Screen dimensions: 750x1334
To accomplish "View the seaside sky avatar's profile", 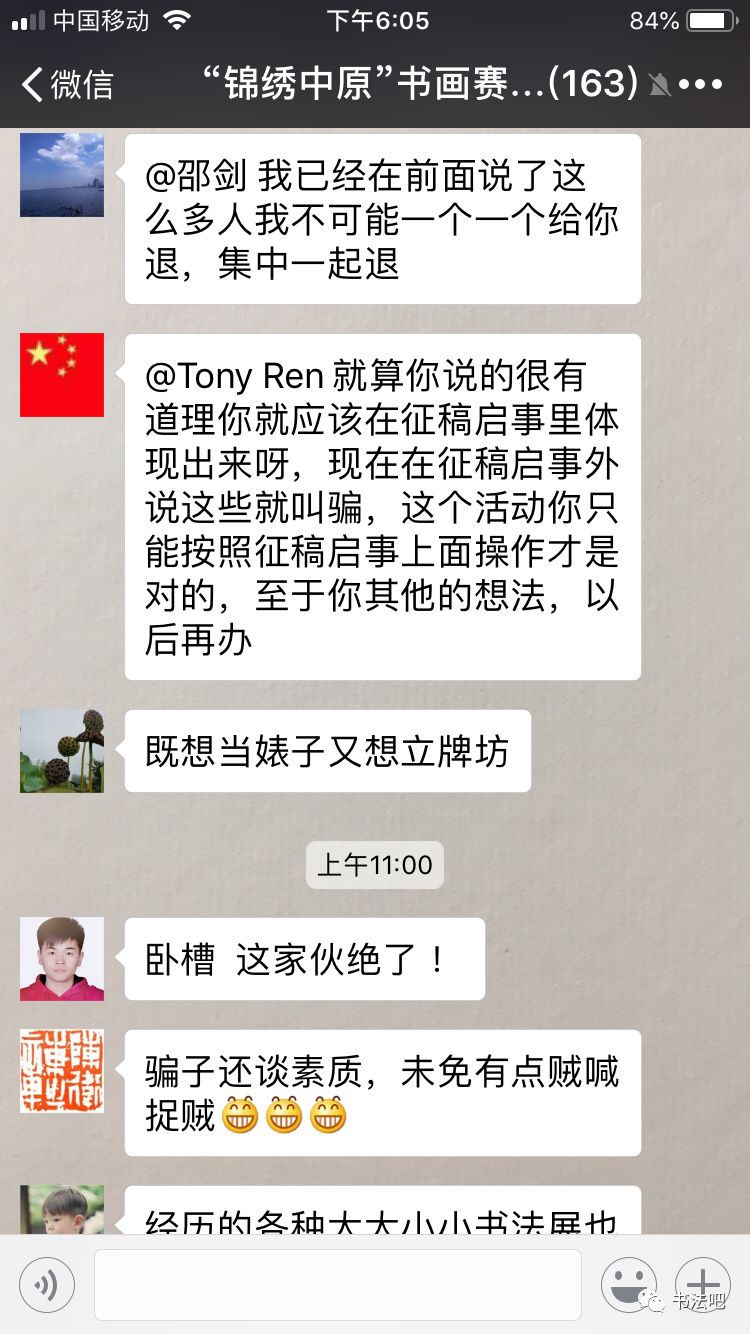I will (62, 175).
